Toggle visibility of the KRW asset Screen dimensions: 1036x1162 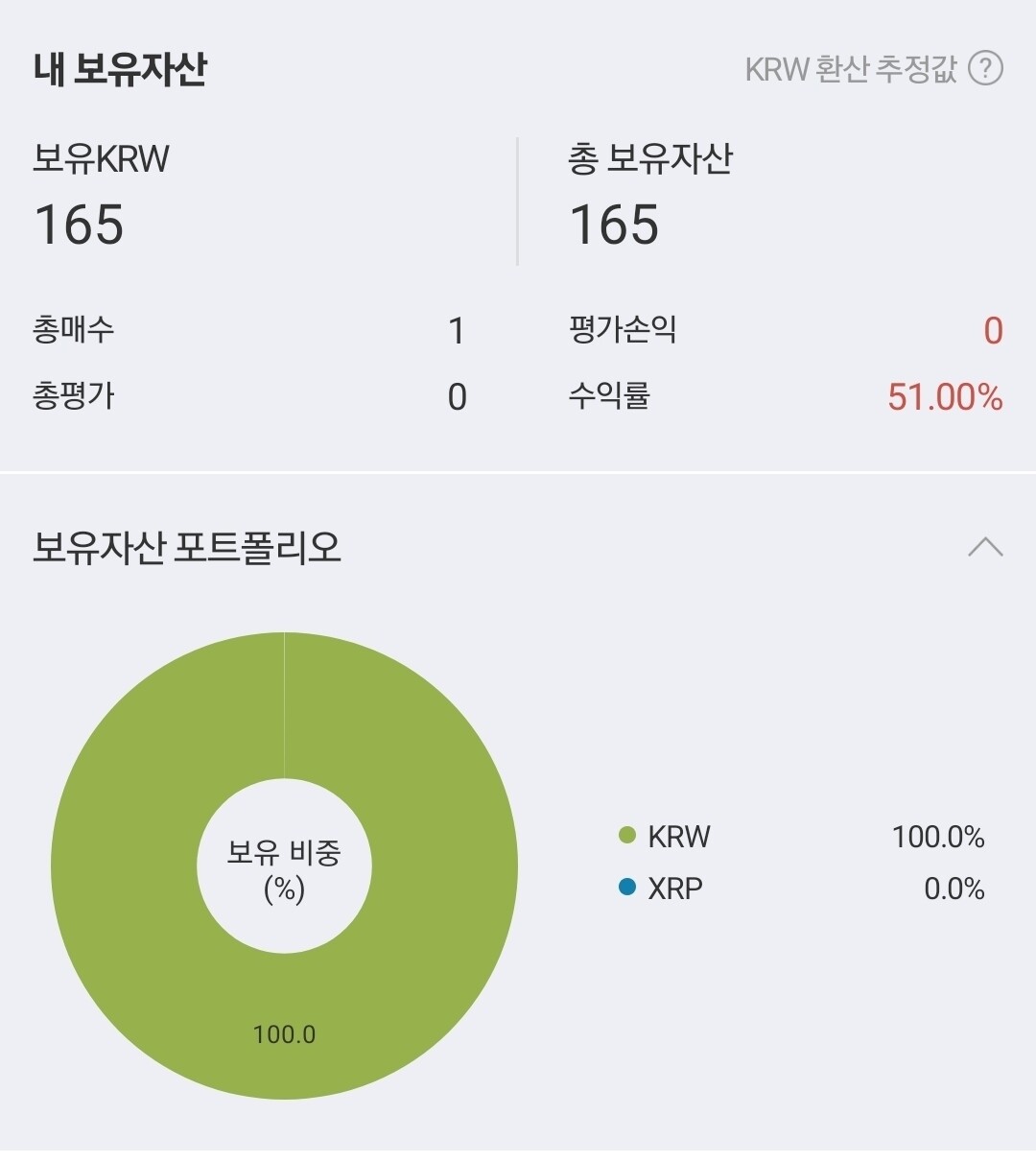point(628,836)
